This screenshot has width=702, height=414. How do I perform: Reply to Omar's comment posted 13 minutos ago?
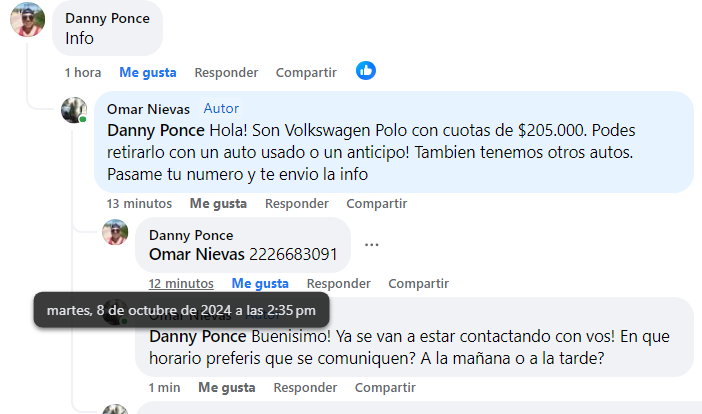pyautogui.click(x=297, y=203)
